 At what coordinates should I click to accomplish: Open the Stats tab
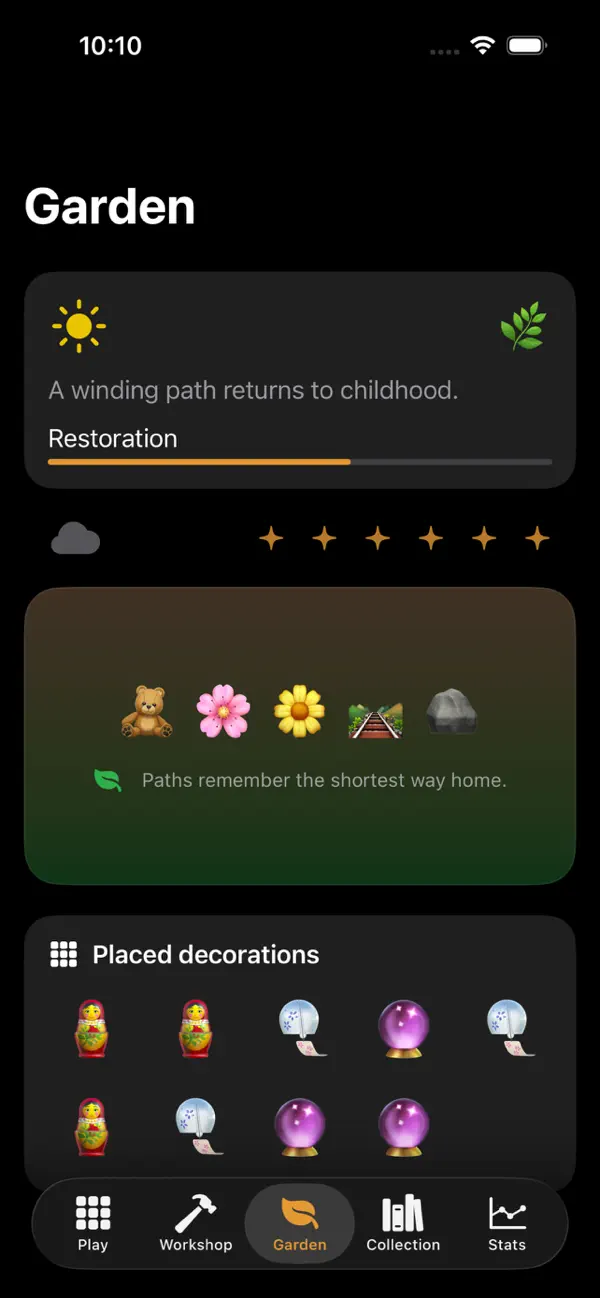click(x=507, y=1224)
